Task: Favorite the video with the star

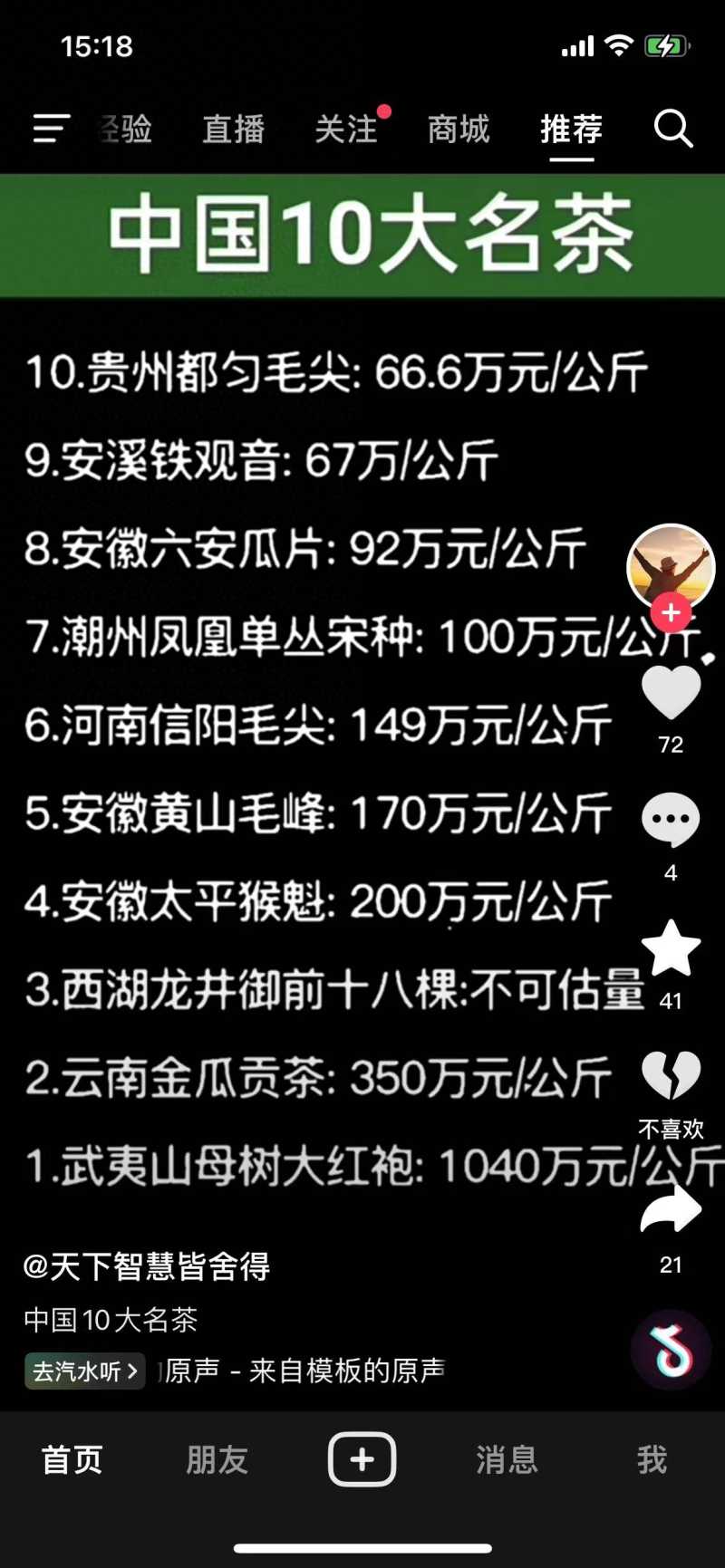Action: (x=671, y=948)
